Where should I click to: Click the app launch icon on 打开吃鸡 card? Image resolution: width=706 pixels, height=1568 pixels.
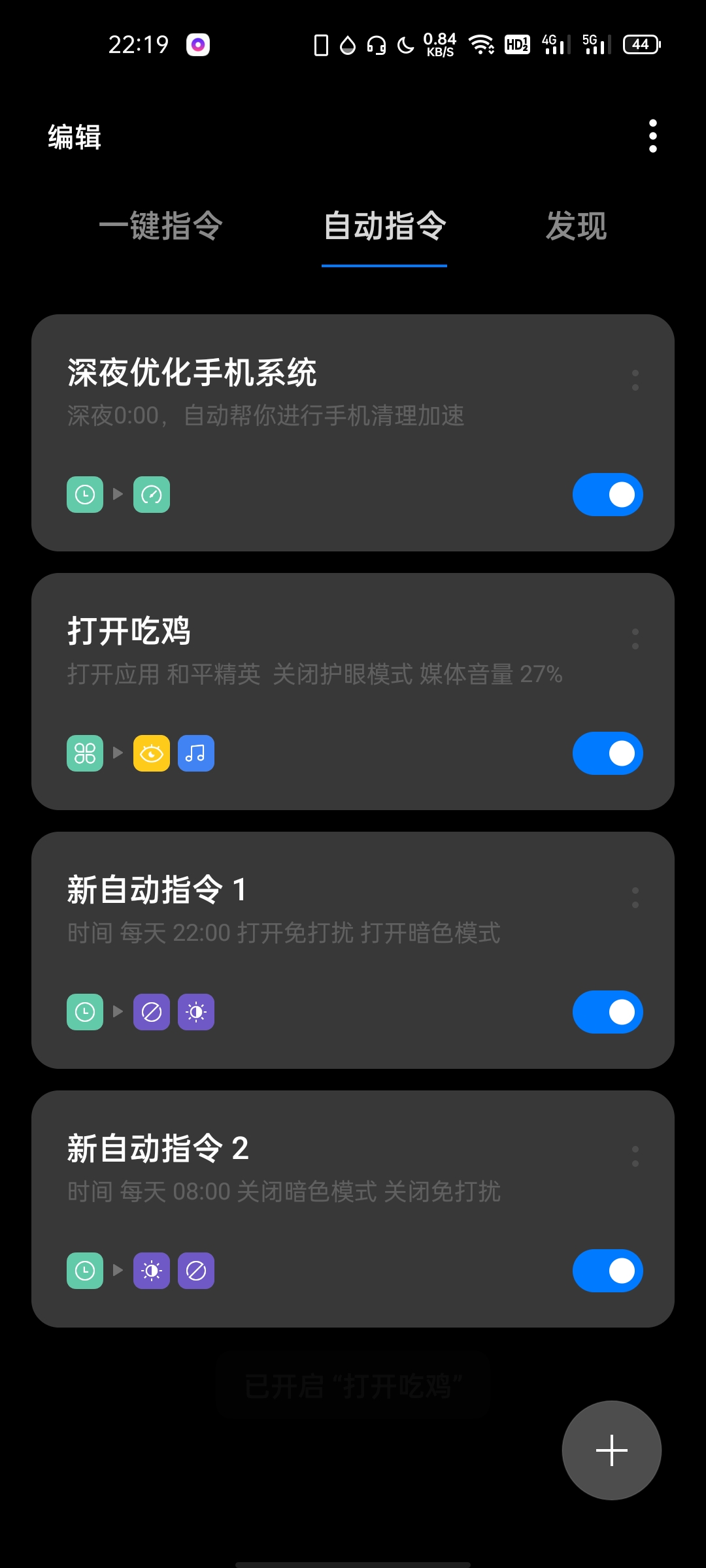pos(84,753)
